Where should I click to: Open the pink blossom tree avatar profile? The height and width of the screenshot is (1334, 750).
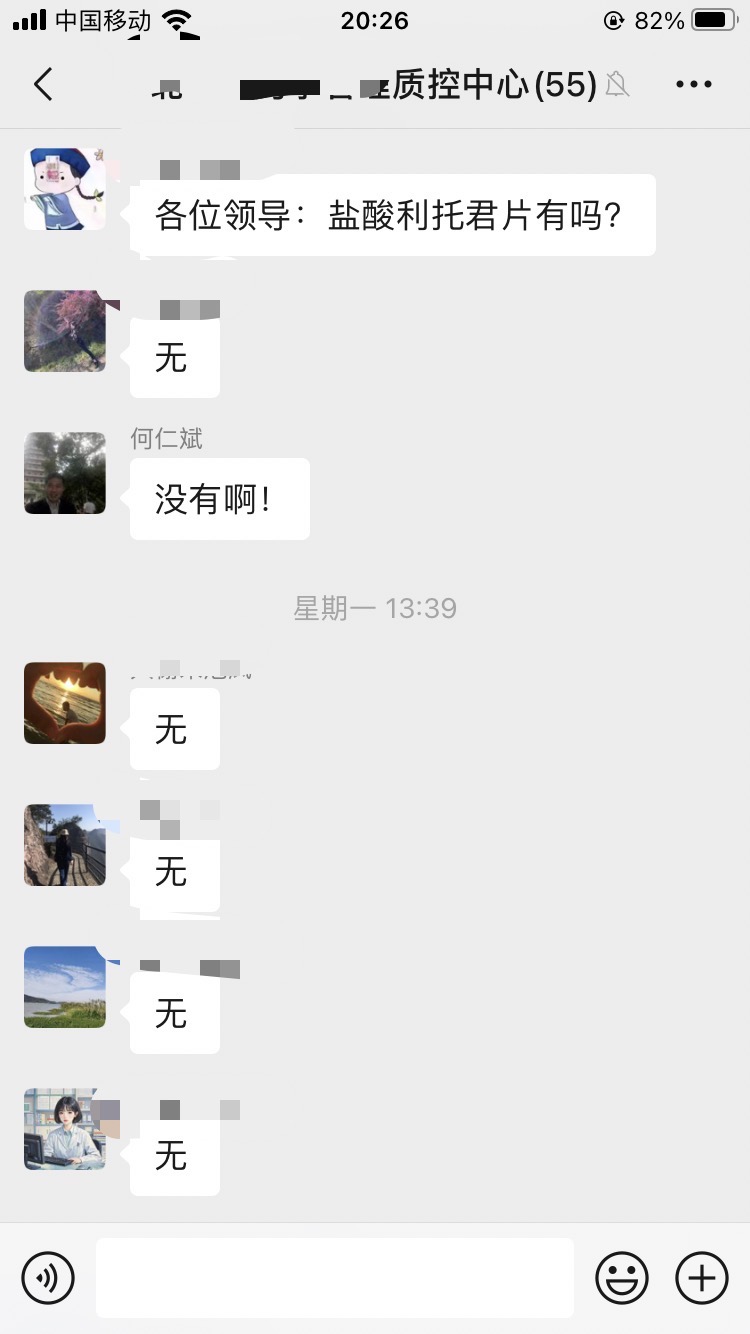coord(65,331)
